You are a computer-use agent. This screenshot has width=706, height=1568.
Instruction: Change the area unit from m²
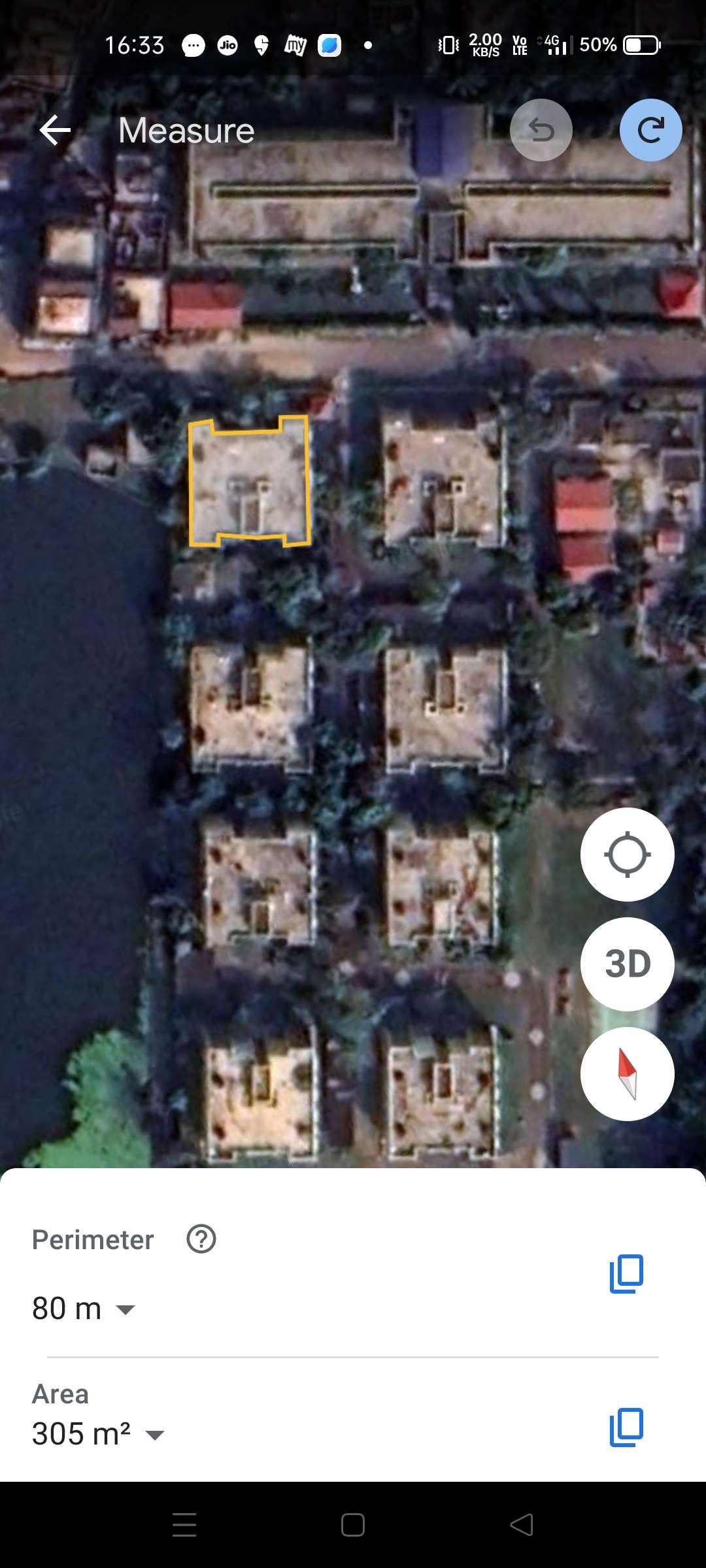pos(98,1434)
